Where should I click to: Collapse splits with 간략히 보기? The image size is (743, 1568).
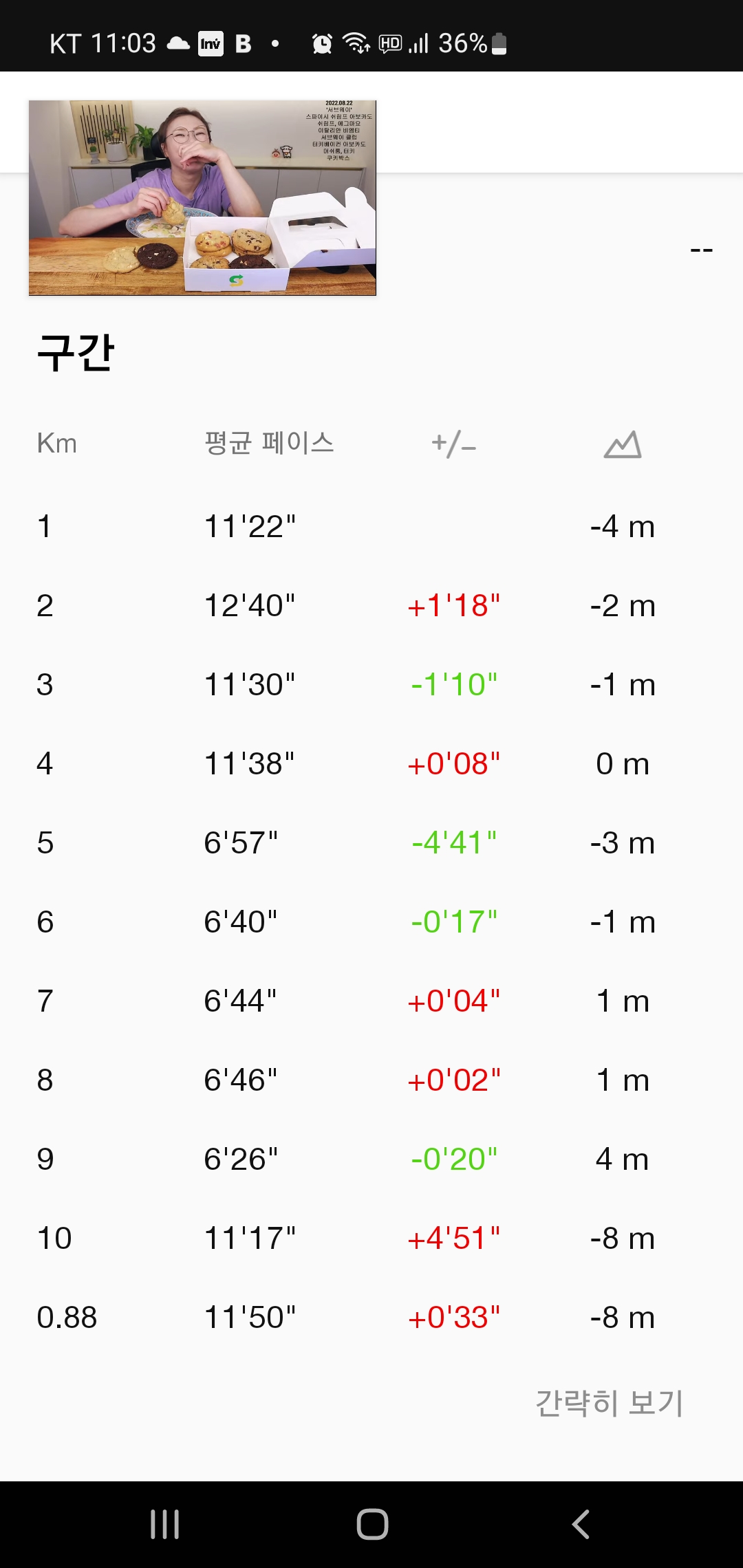click(609, 1403)
